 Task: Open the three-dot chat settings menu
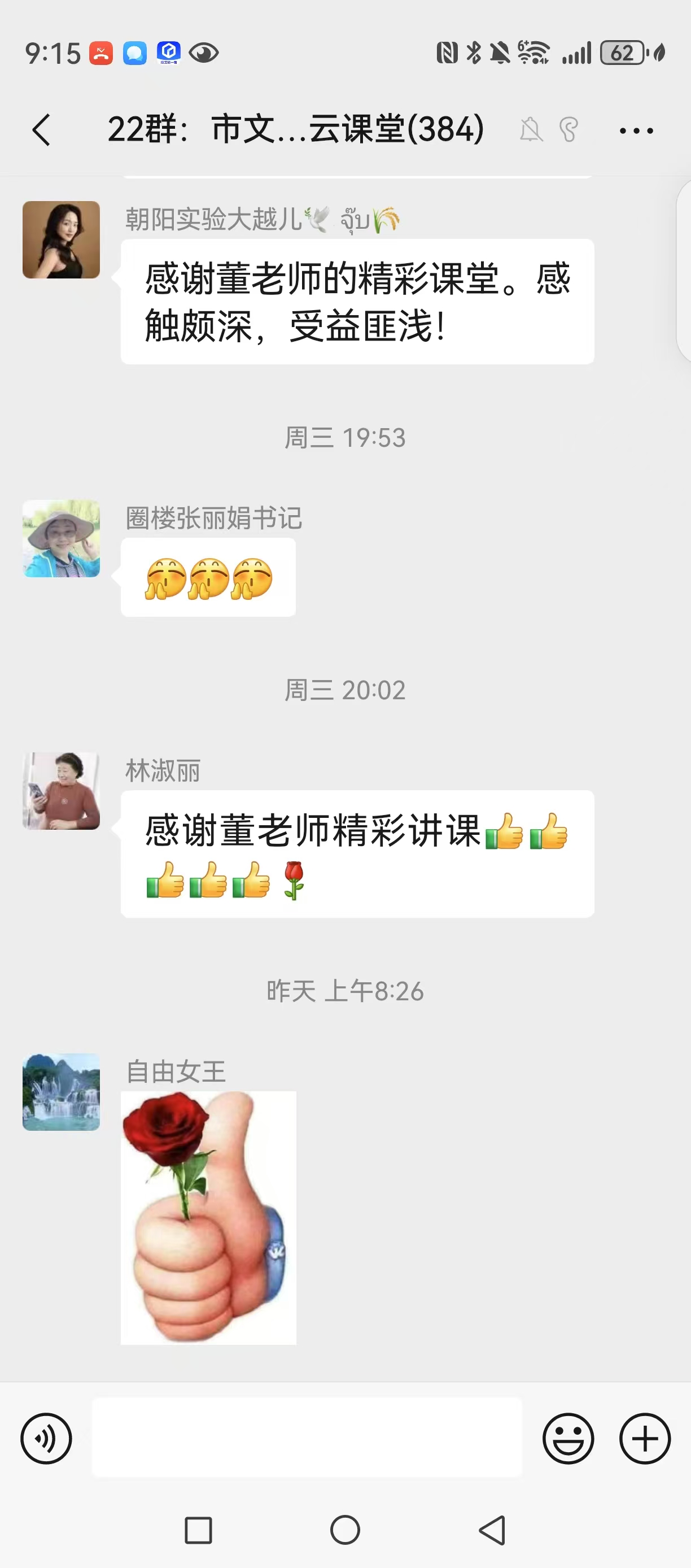(x=636, y=130)
